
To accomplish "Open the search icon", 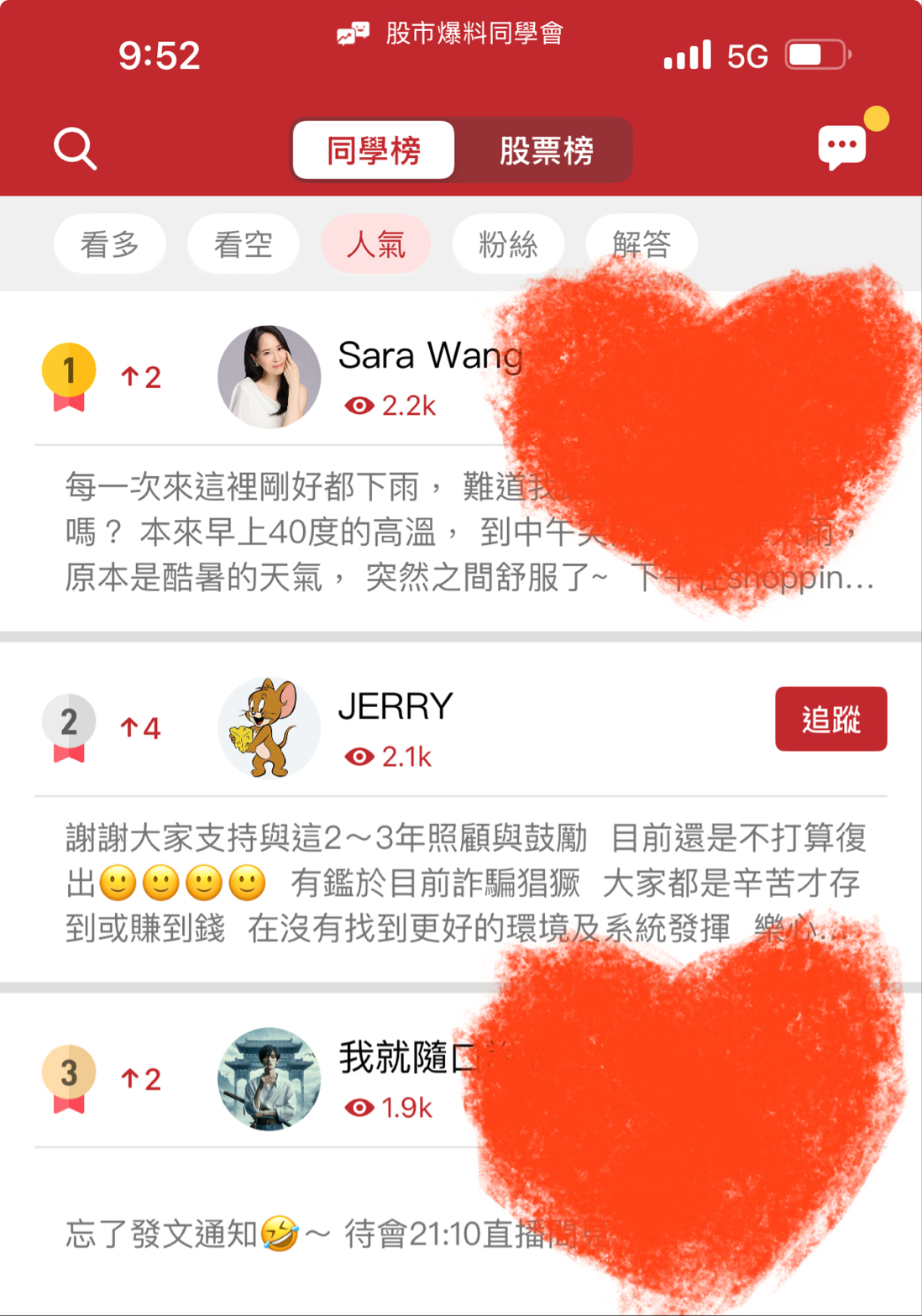I will click(75, 149).
